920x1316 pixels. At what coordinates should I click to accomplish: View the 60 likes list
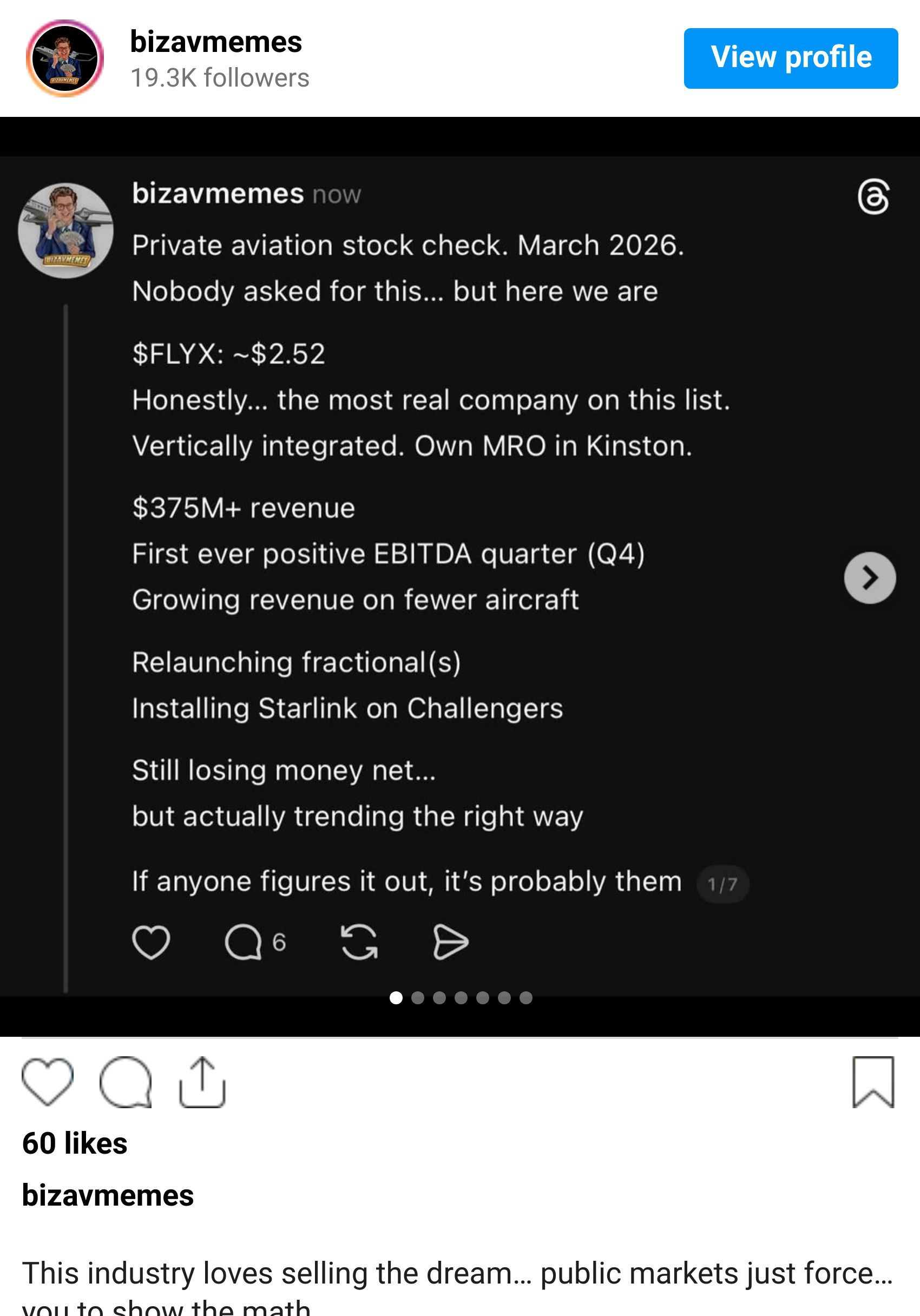(75, 1143)
